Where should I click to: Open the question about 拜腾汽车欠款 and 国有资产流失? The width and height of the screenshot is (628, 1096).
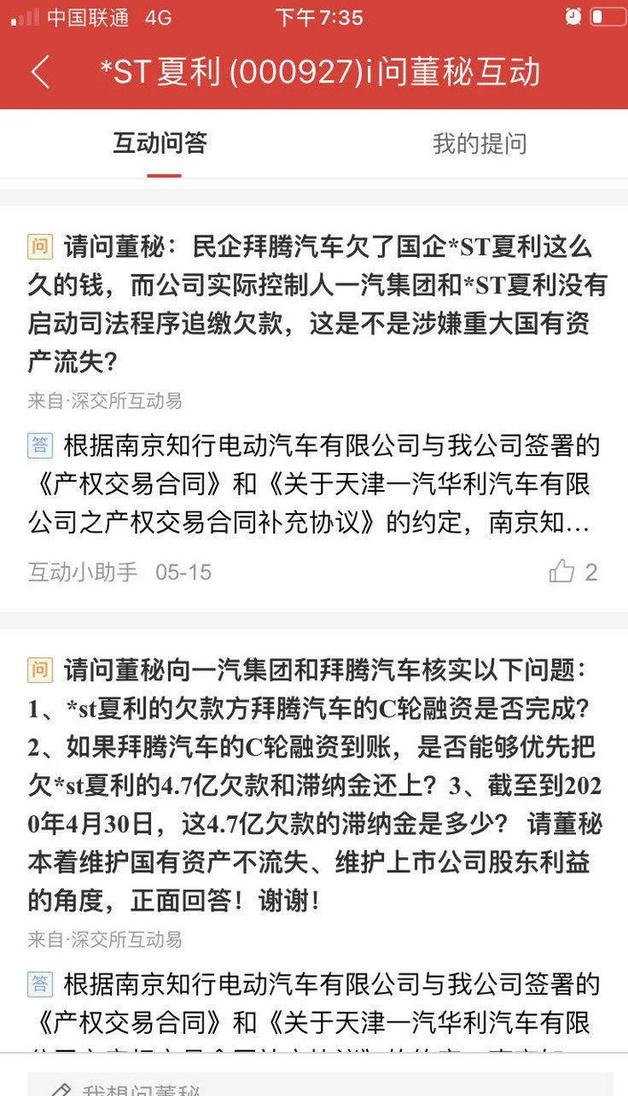317,304
